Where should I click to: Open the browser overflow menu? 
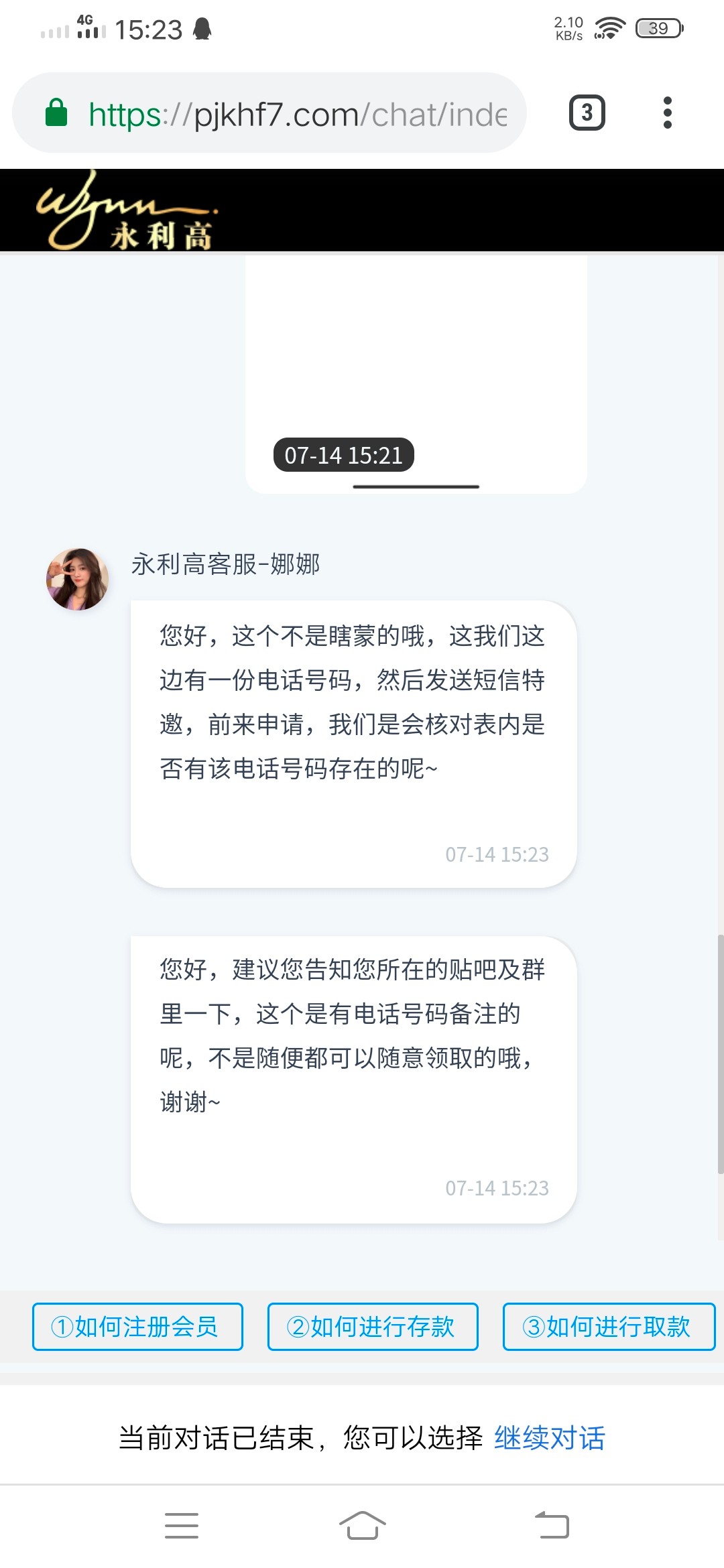point(667,113)
